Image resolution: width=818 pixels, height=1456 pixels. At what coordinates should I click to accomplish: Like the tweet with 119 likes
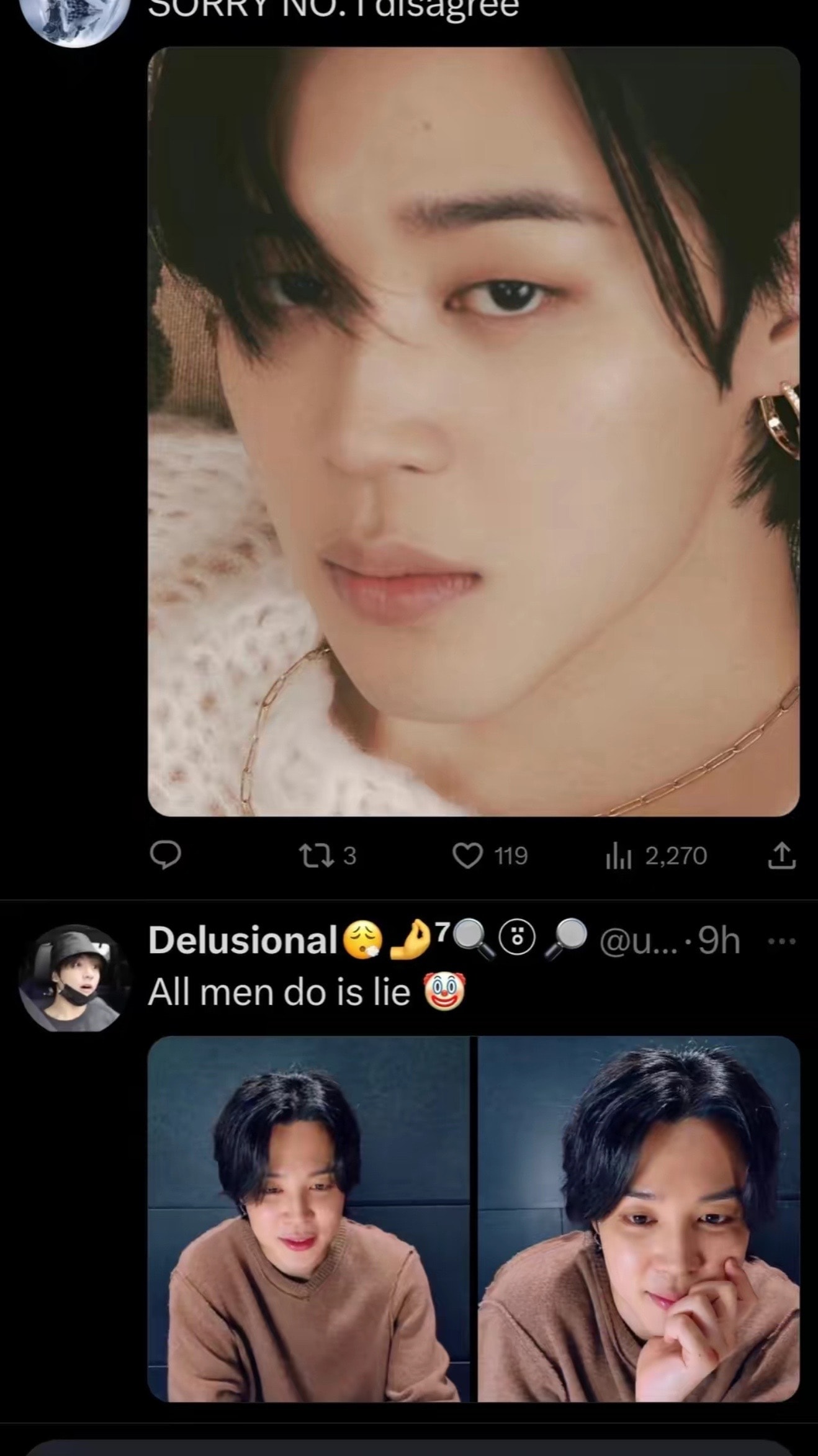(x=490, y=856)
